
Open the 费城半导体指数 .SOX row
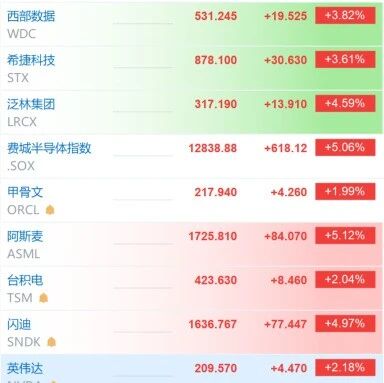[191, 156]
